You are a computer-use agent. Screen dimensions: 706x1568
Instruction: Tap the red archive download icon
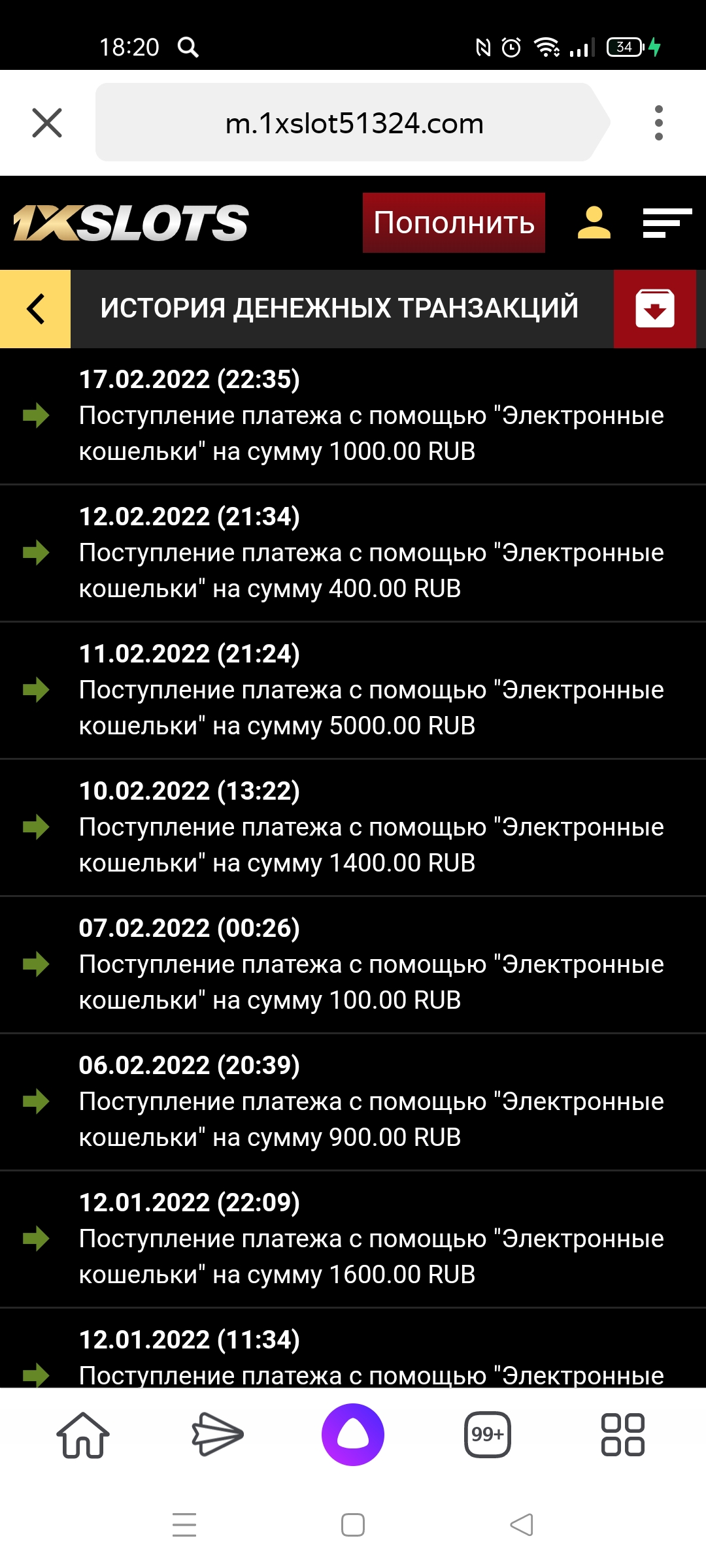(654, 308)
